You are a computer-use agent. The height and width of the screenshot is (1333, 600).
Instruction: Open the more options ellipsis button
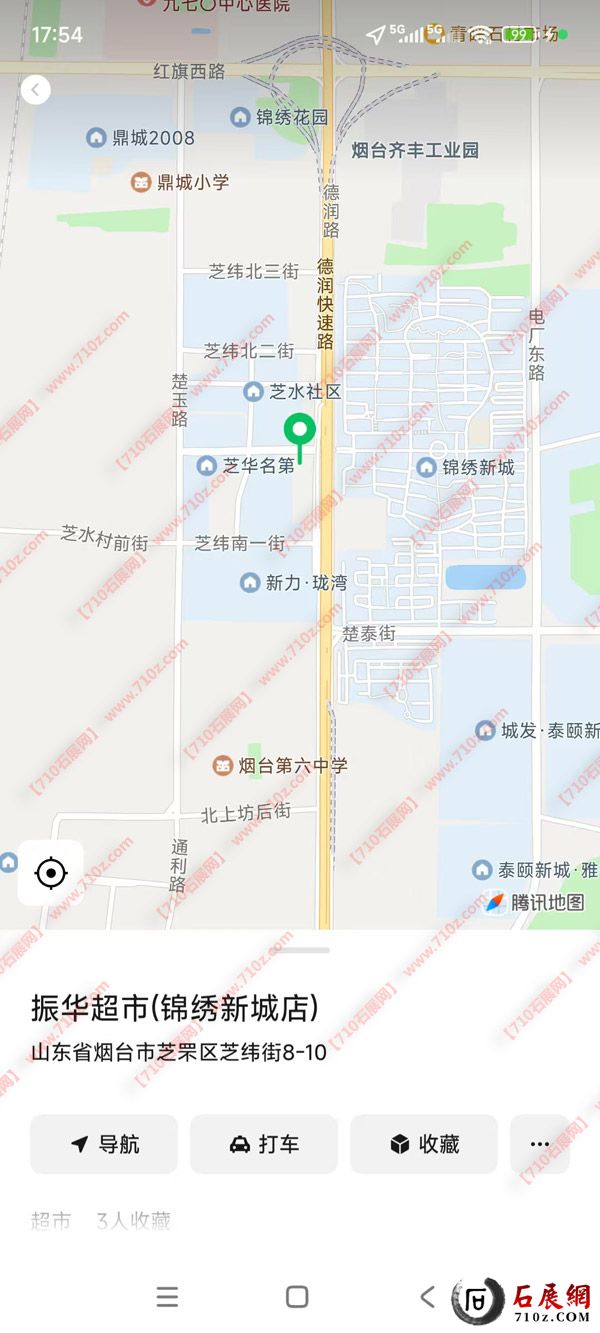pos(540,1144)
